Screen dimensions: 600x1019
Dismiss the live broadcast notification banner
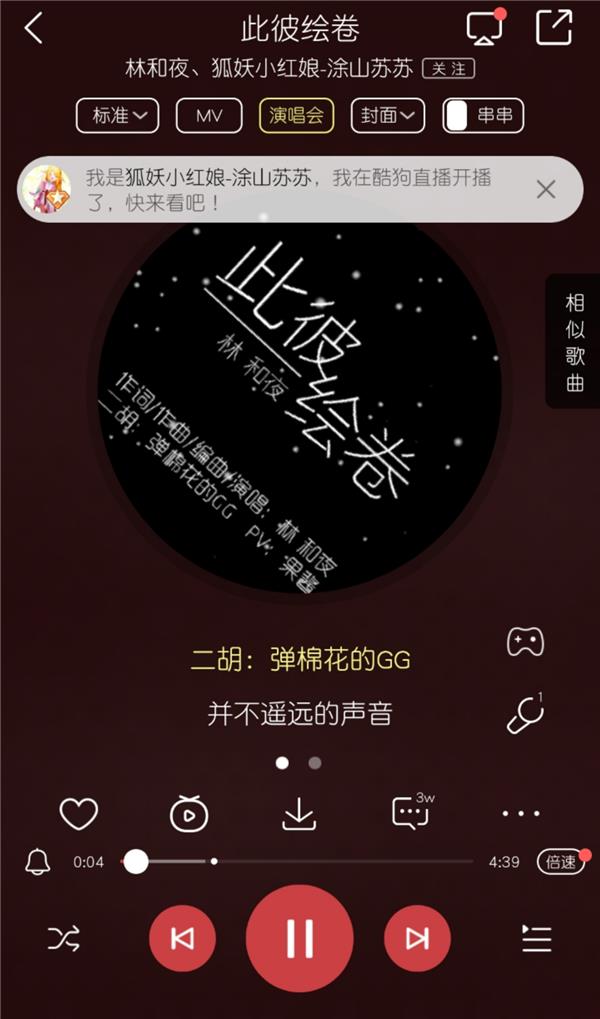[x=546, y=189]
